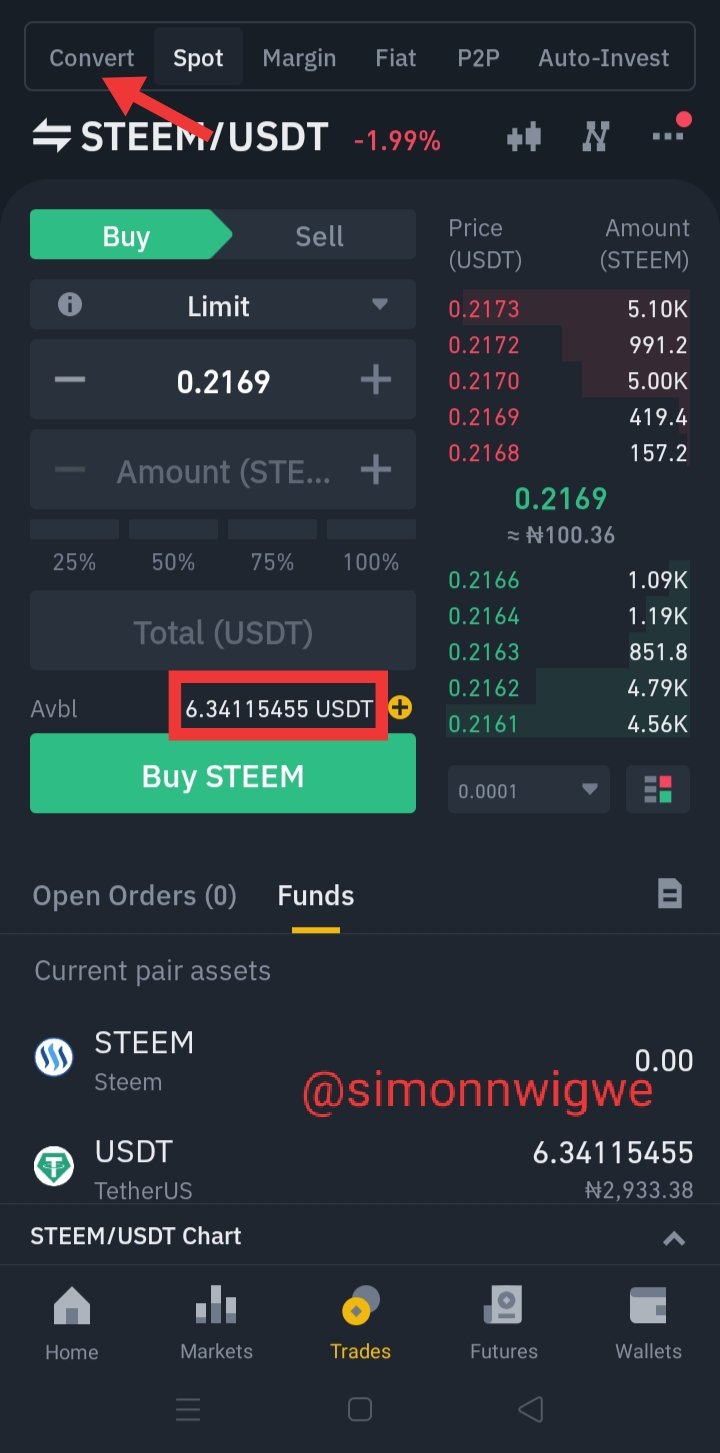Expand the STEEM/USDT Chart panel
The height and width of the screenshot is (1453, 720).
(674, 1238)
